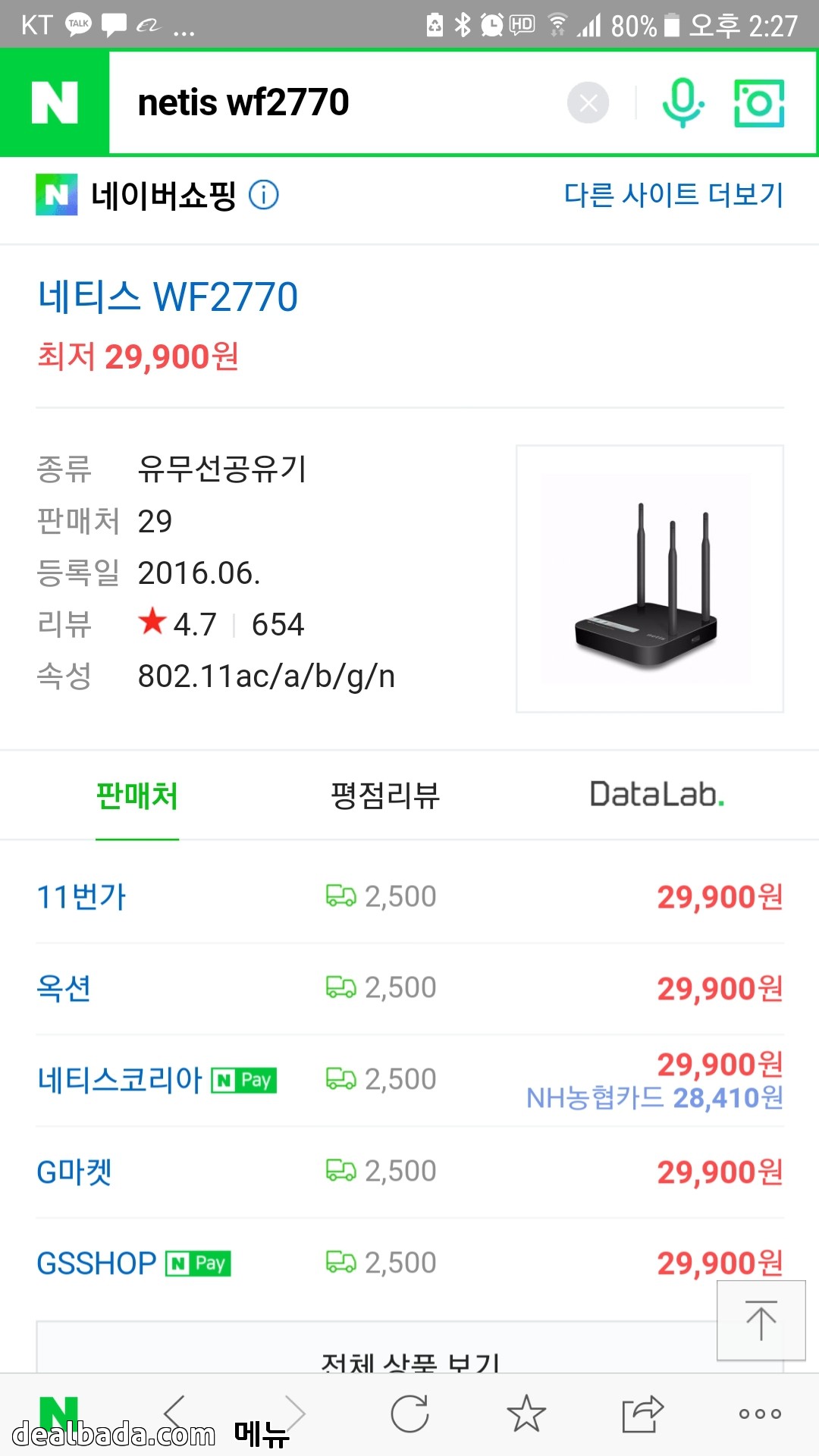Open the Naver Shopping info icon
The height and width of the screenshot is (1456, 819).
(x=264, y=196)
